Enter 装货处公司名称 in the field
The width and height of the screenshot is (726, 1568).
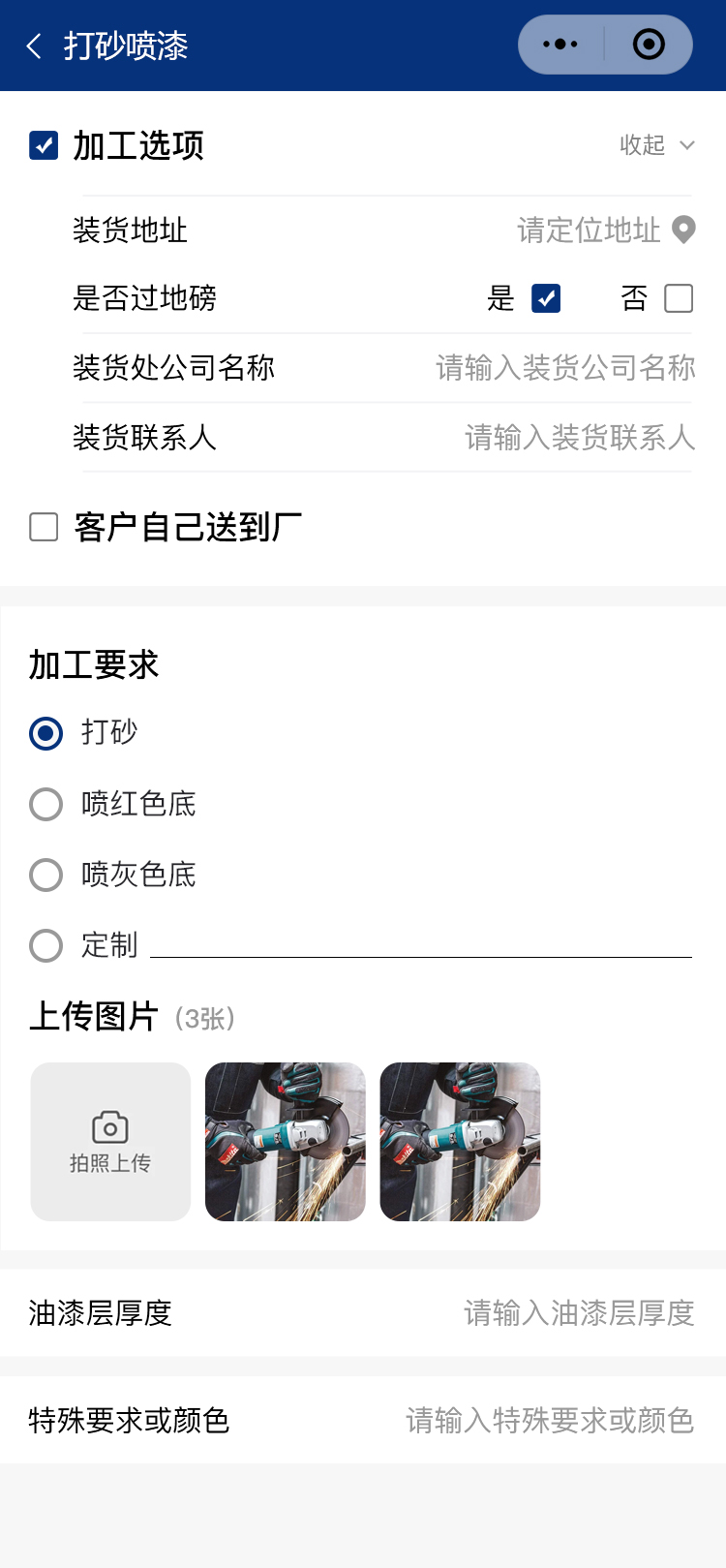click(565, 368)
